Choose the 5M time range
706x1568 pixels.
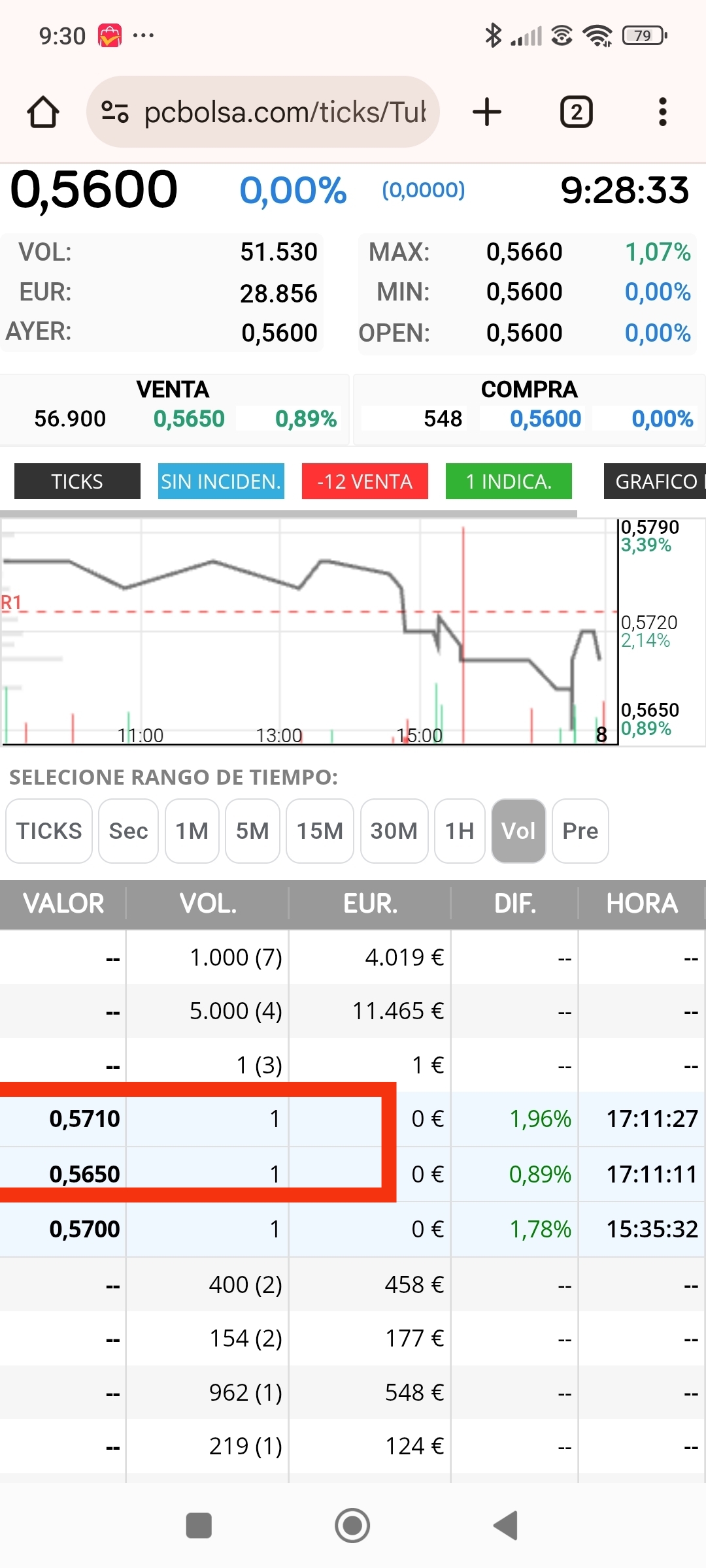pos(252,831)
